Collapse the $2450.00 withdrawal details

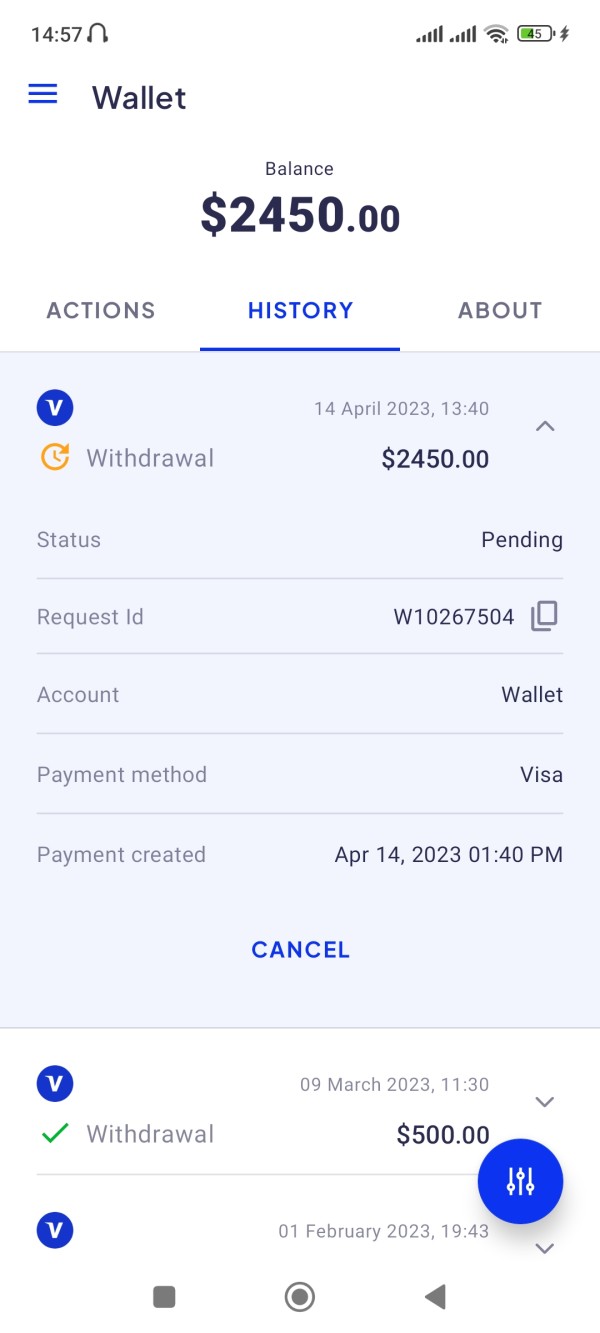click(x=545, y=426)
